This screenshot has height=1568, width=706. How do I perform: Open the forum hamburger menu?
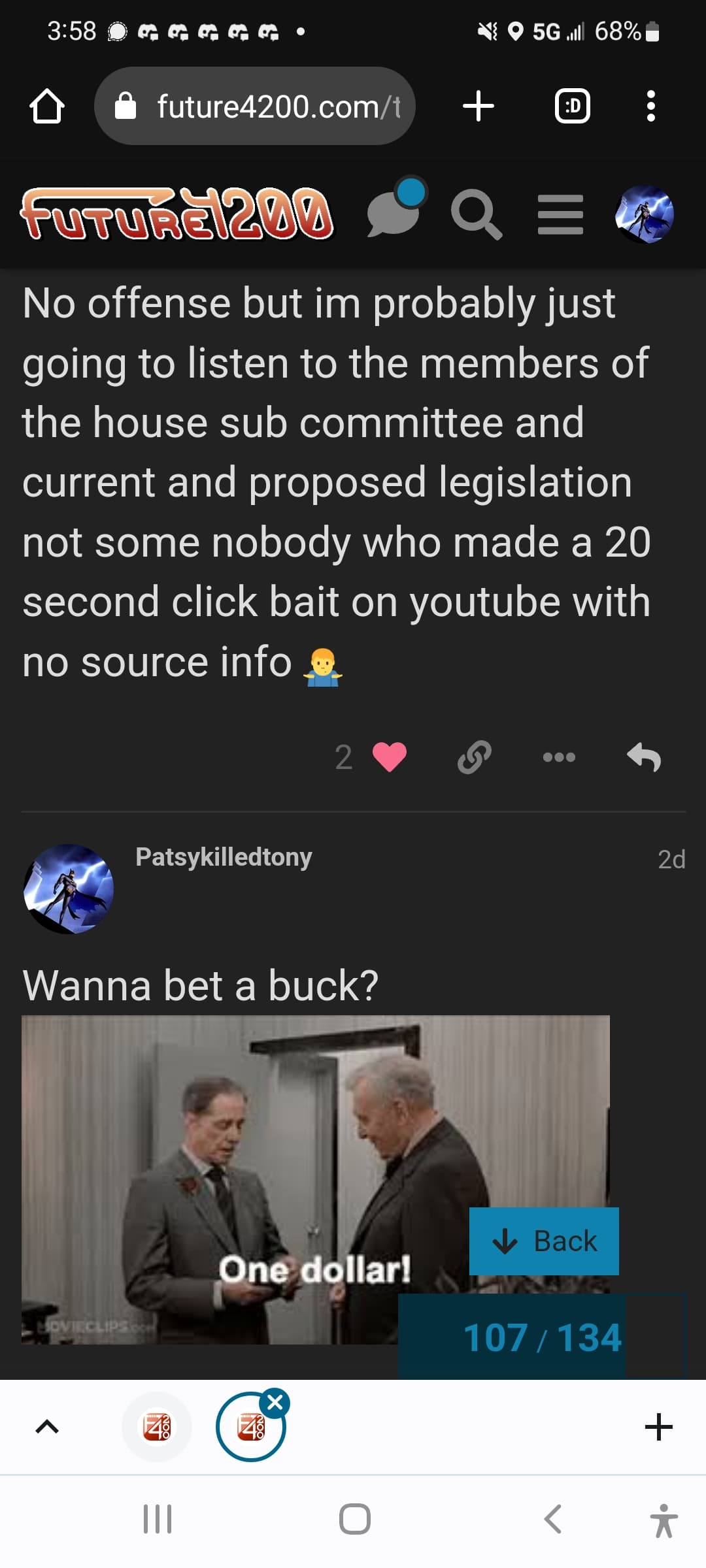click(x=560, y=214)
